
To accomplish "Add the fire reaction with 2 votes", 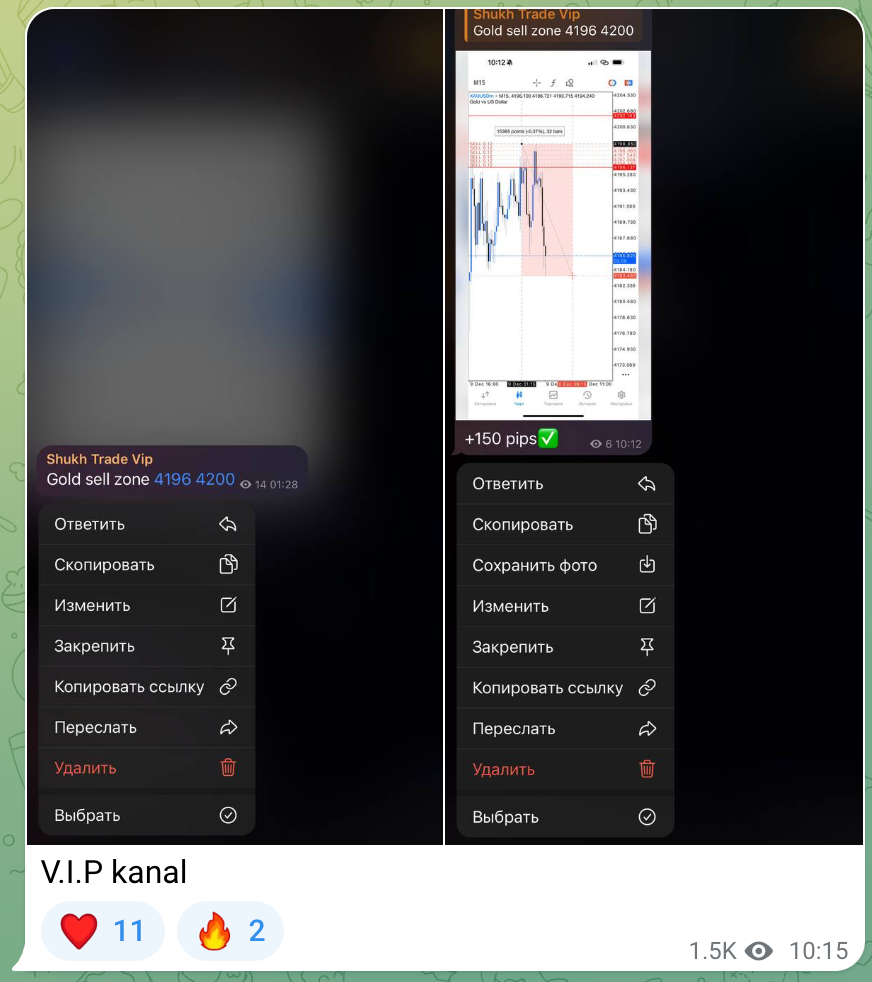I will (230, 932).
